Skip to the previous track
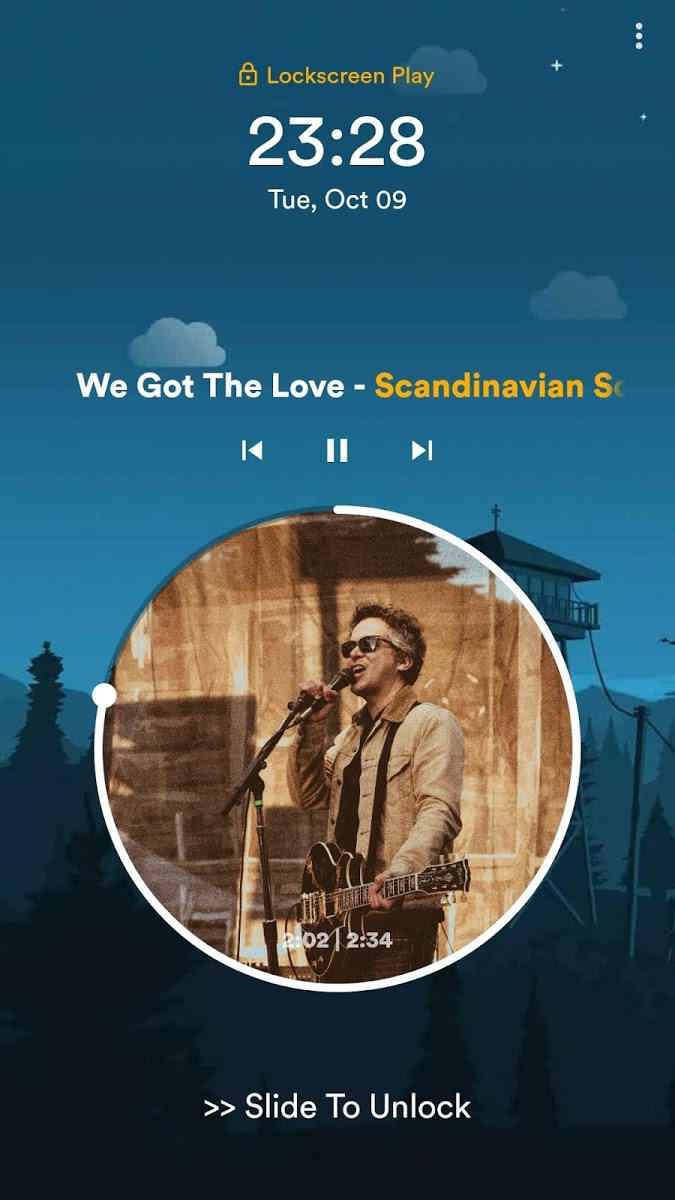 [x=252, y=451]
